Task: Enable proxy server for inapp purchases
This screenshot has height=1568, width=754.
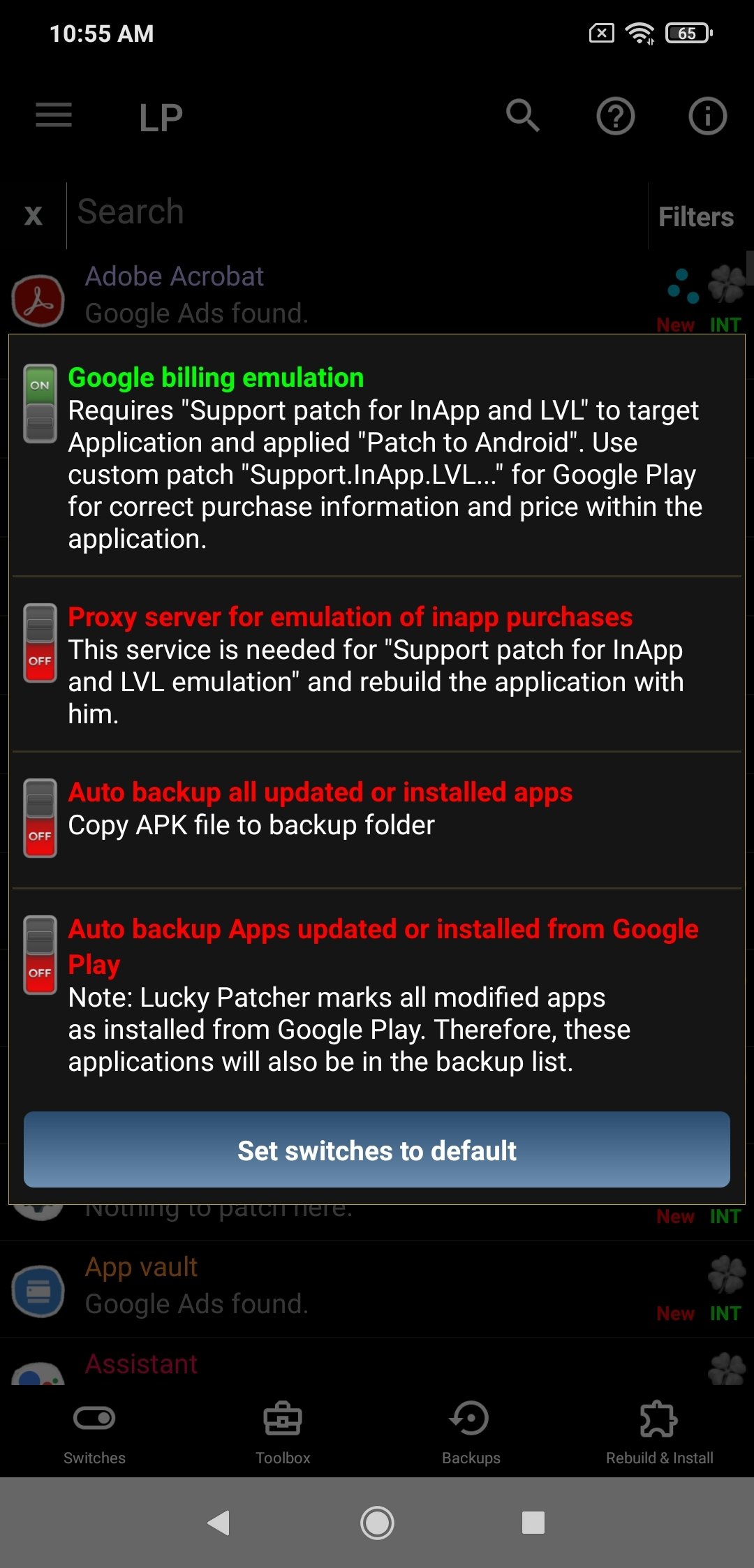Action: click(40, 643)
